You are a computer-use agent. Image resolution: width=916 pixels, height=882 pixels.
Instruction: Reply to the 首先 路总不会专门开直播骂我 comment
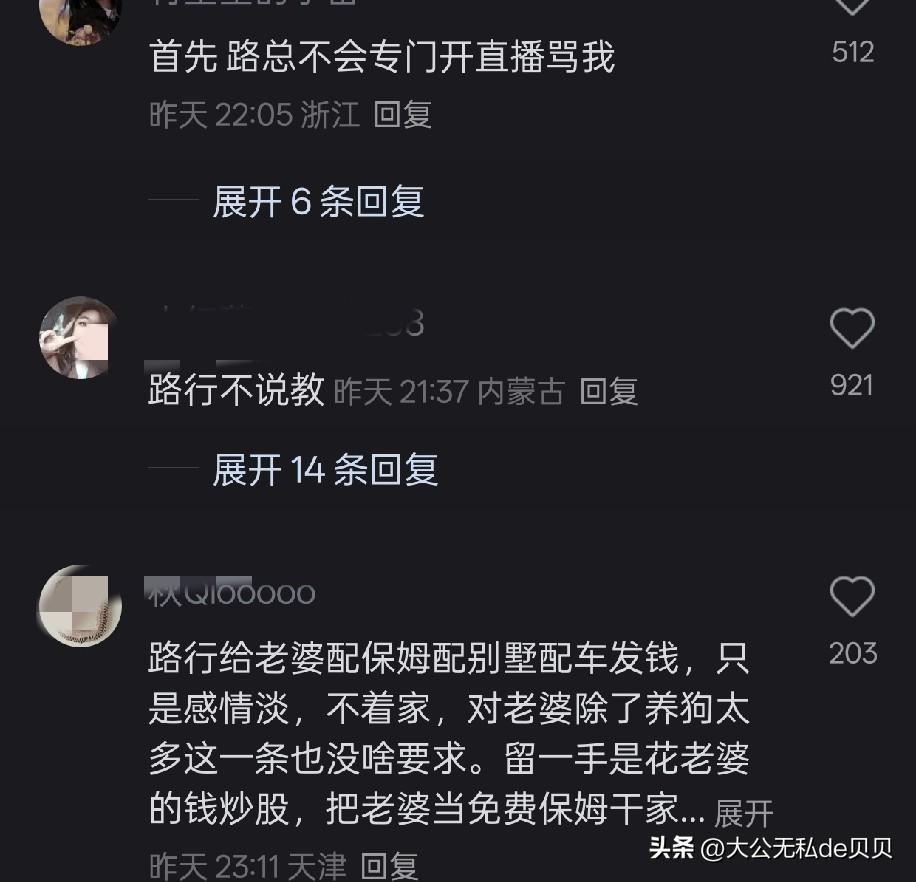(402, 115)
